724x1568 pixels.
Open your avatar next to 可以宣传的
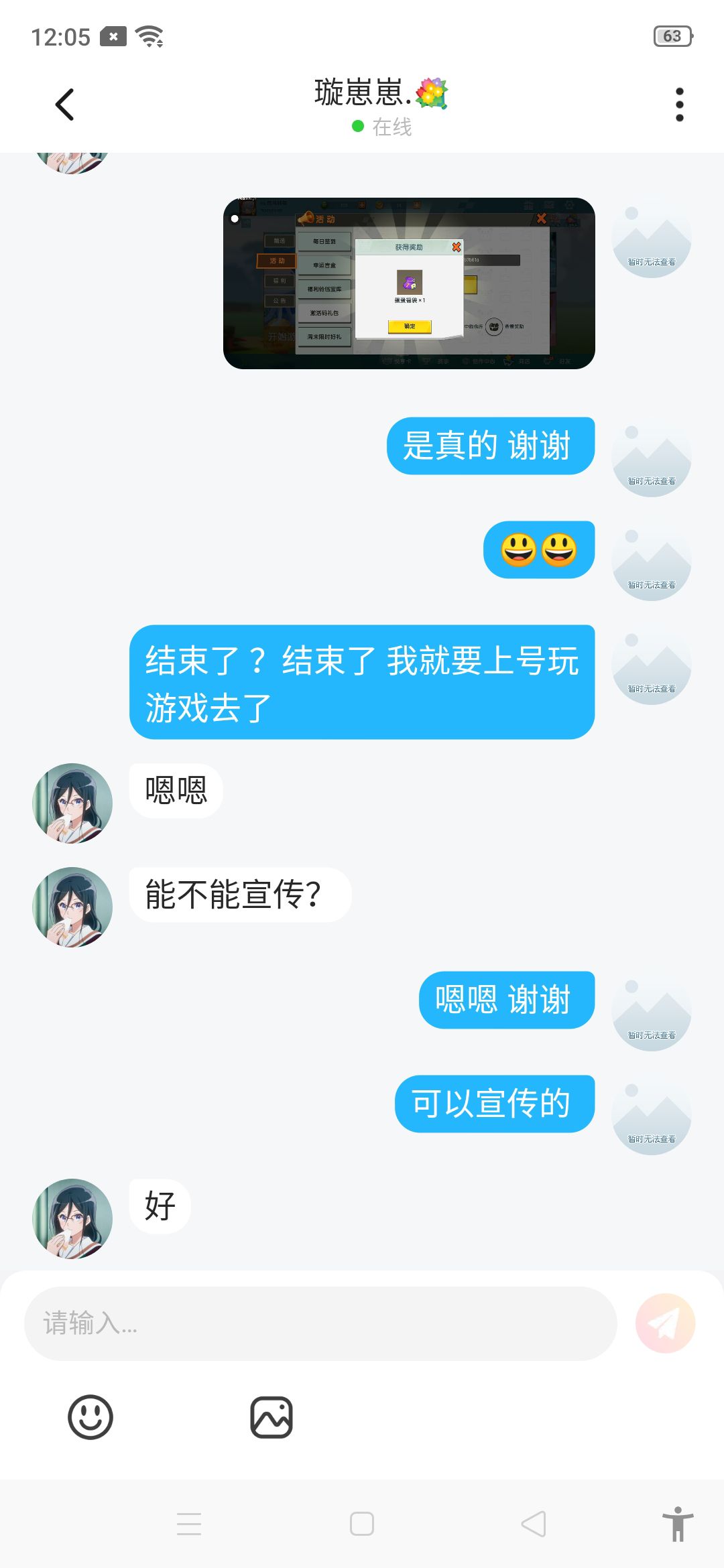point(652,1115)
